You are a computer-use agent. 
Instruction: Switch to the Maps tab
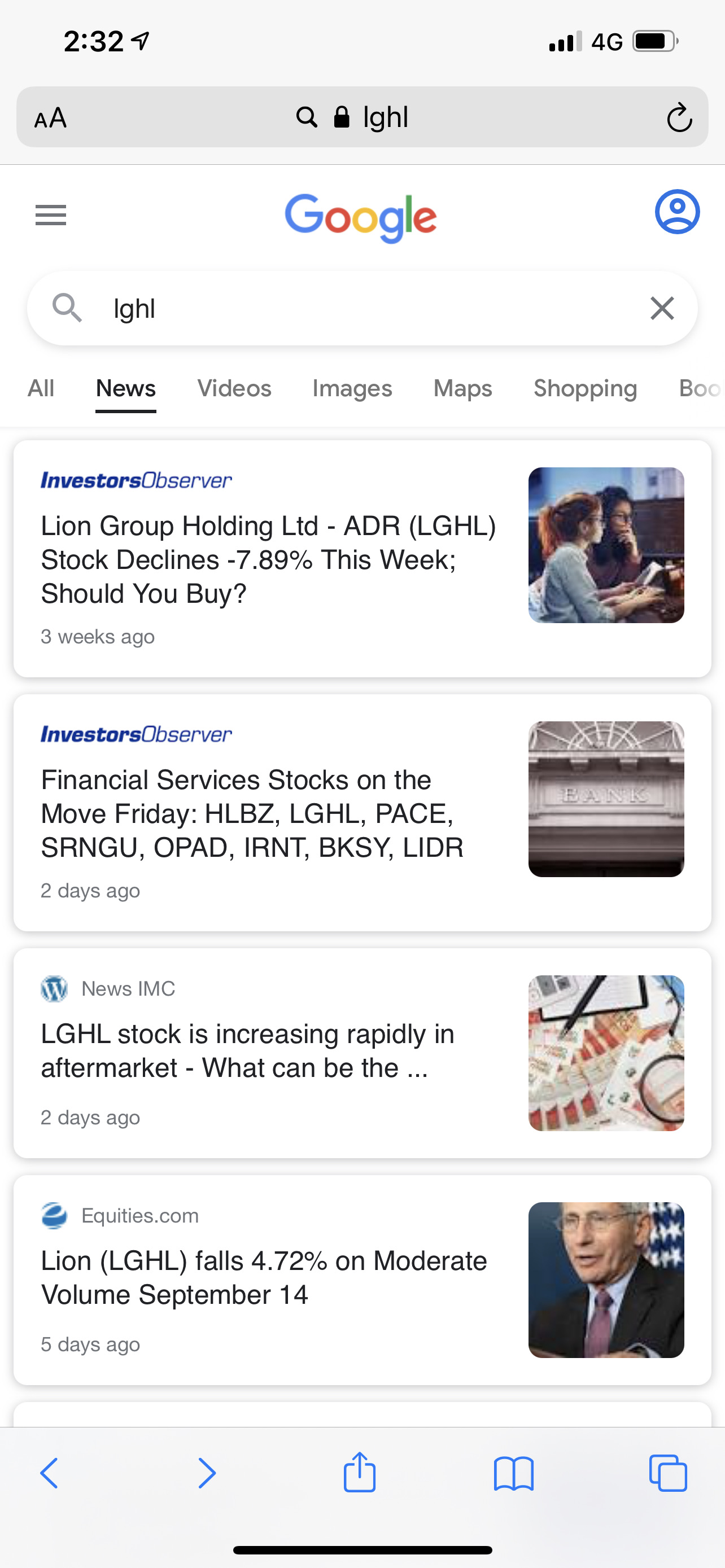tap(462, 388)
